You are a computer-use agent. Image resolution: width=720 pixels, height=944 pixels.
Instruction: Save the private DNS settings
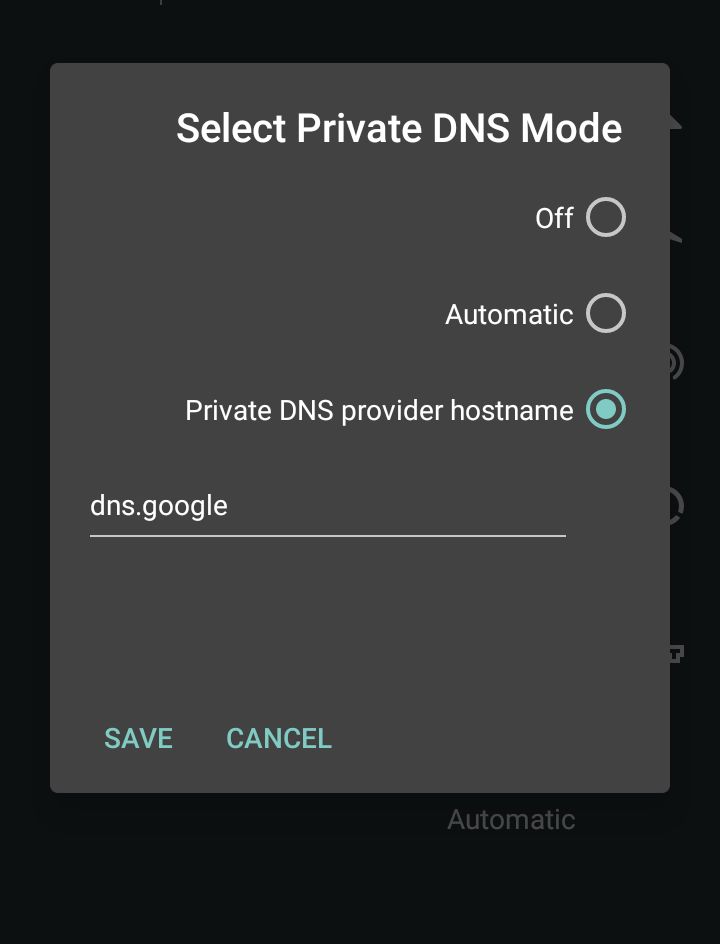[138, 739]
